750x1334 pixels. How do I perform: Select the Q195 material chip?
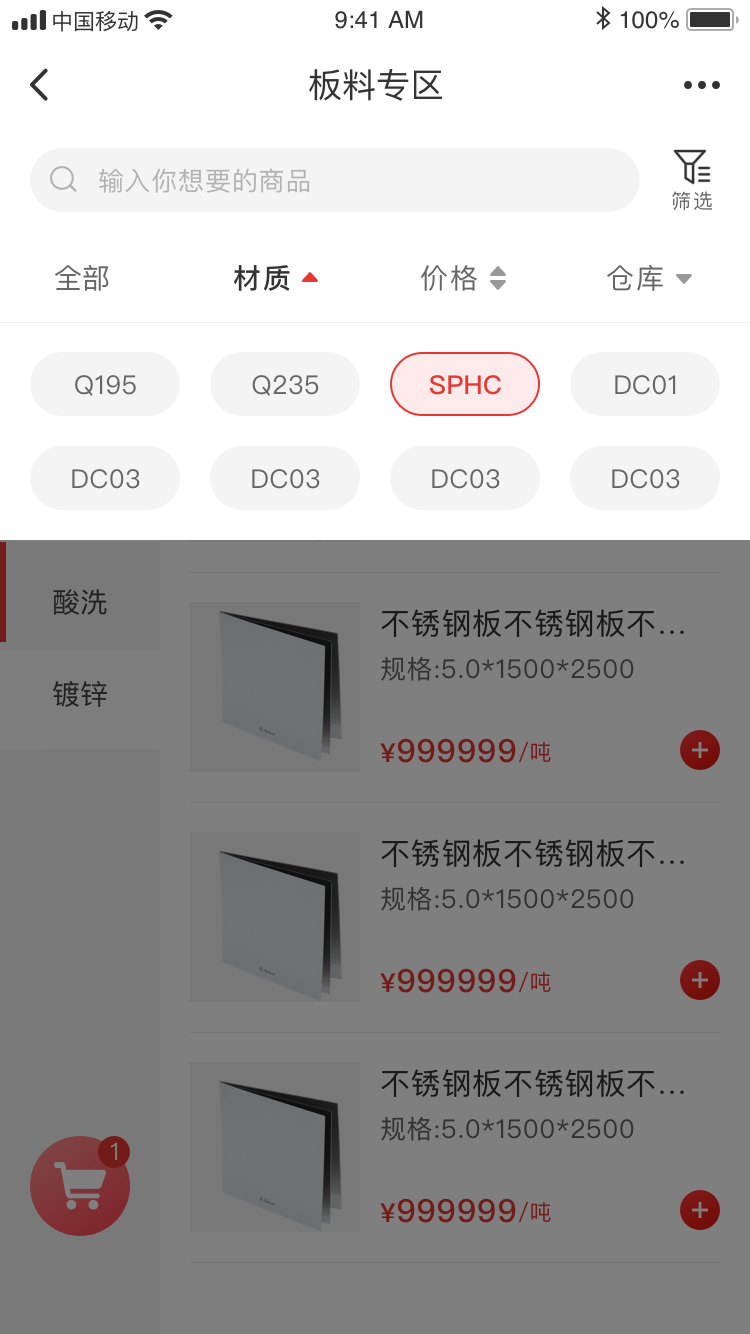[x=105, y=384]
